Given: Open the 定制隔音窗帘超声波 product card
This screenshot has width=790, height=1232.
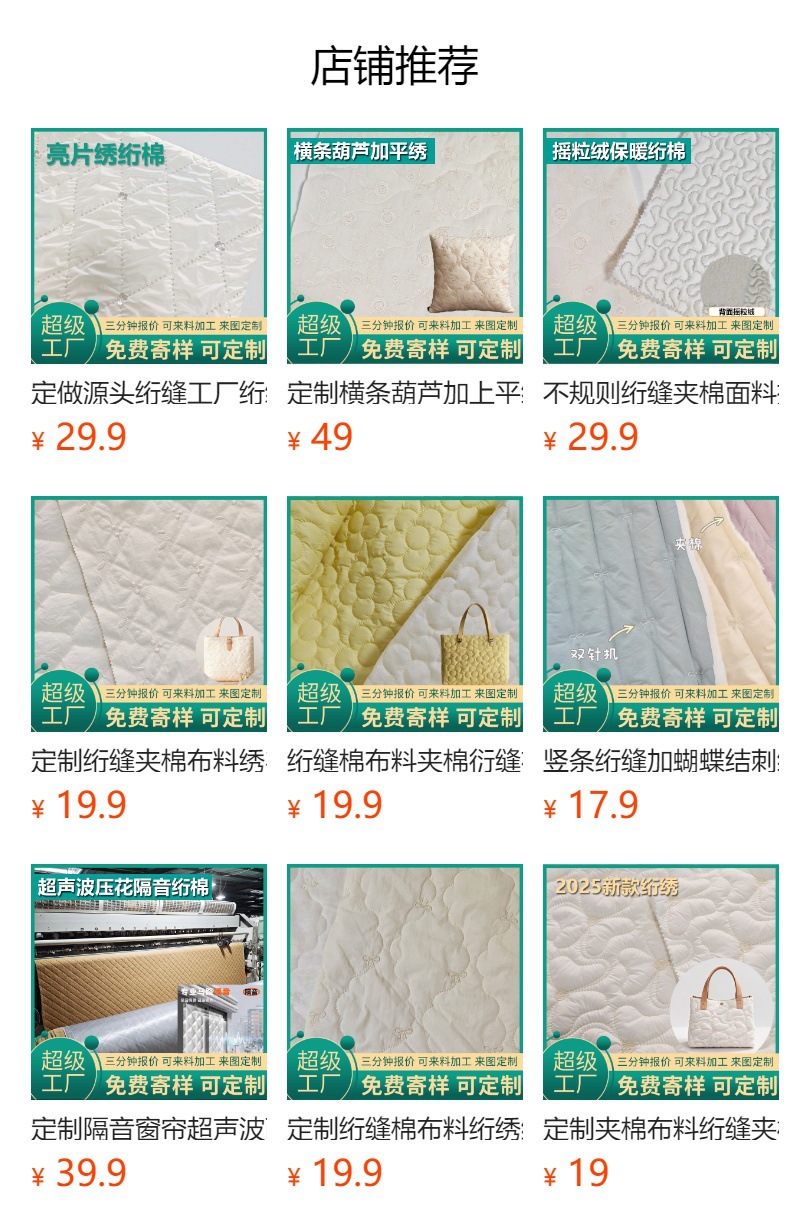Looking at the screenshot, I should point(149,982).
